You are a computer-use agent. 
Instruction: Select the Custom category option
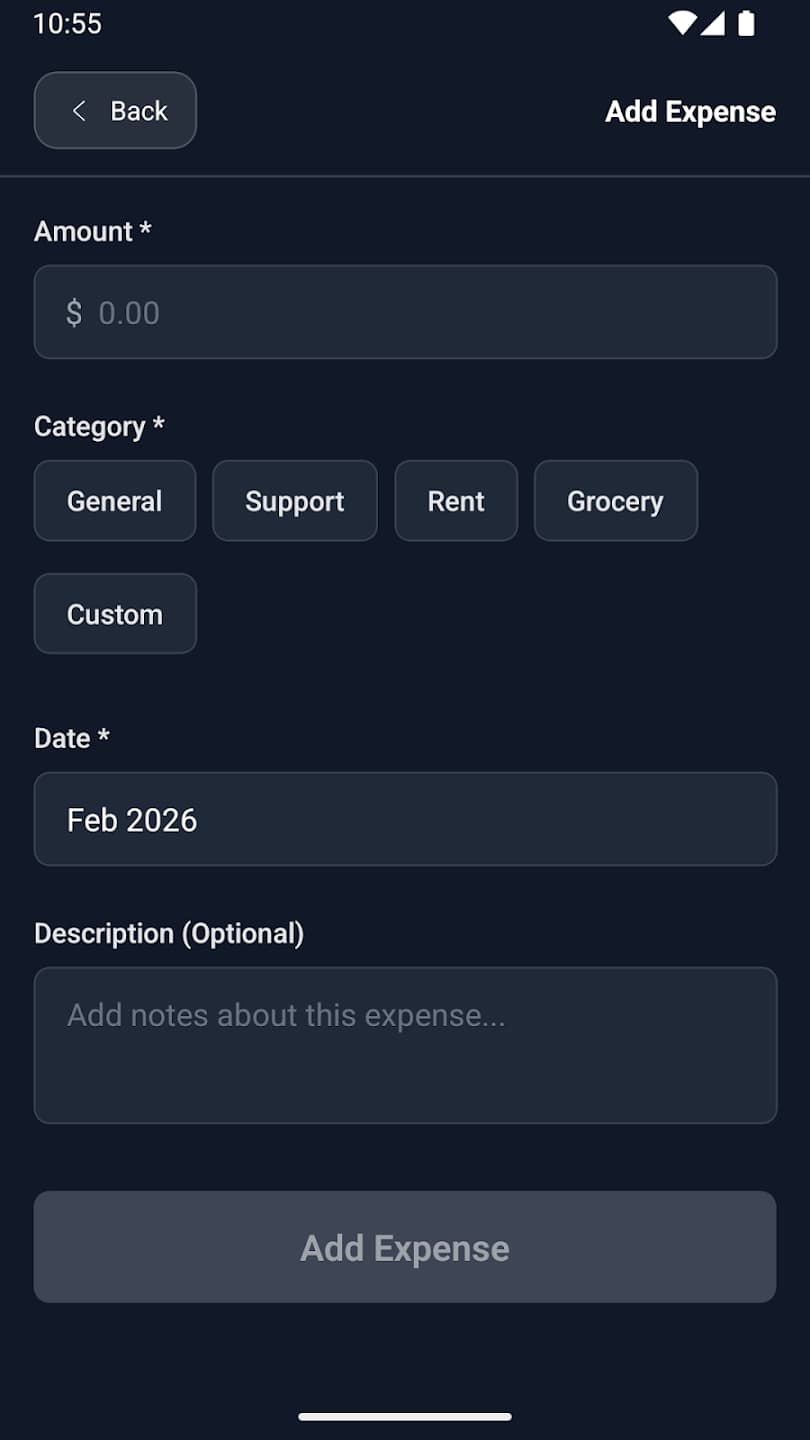click(114, 613)
